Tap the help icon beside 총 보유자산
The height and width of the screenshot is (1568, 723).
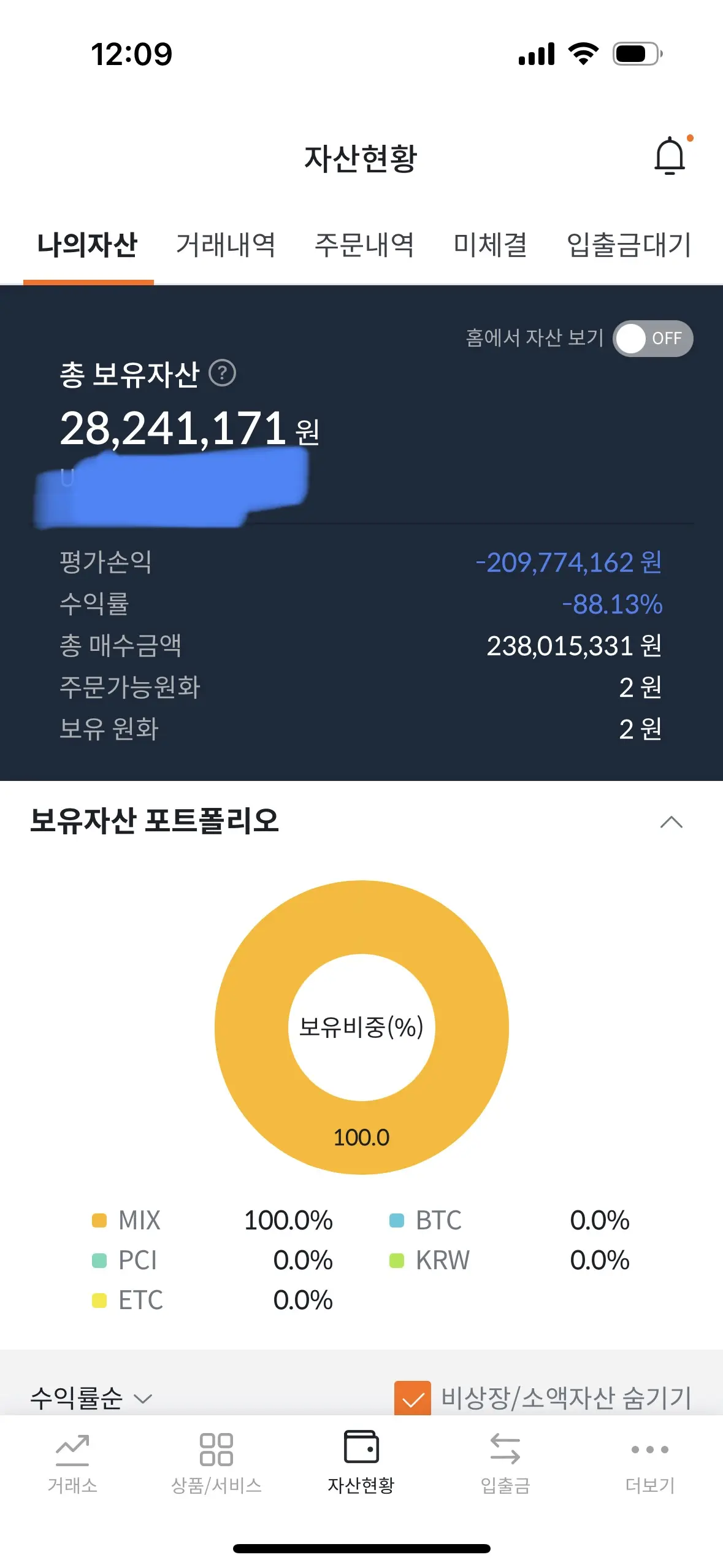click(x=223, y=373)
